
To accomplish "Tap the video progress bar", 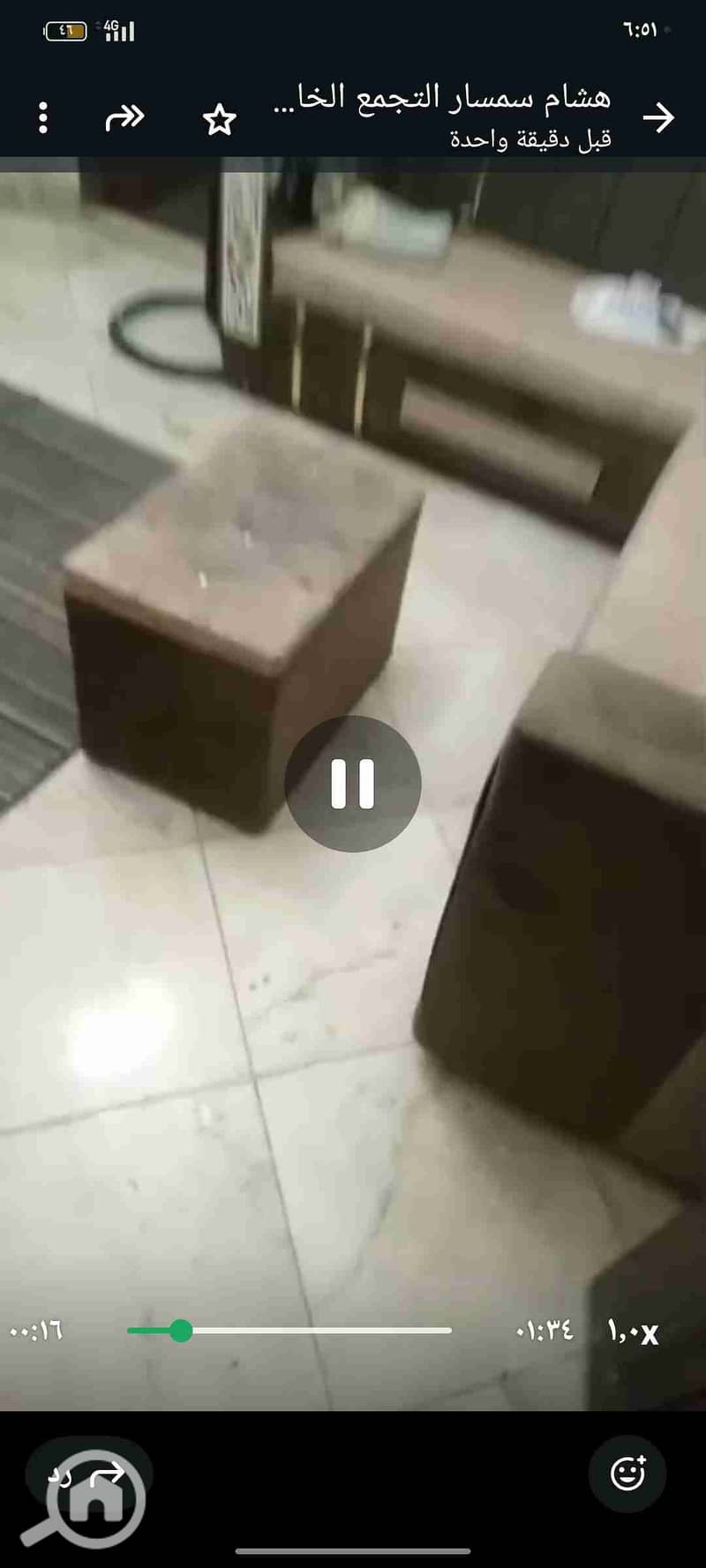I will coord(289,1330).
